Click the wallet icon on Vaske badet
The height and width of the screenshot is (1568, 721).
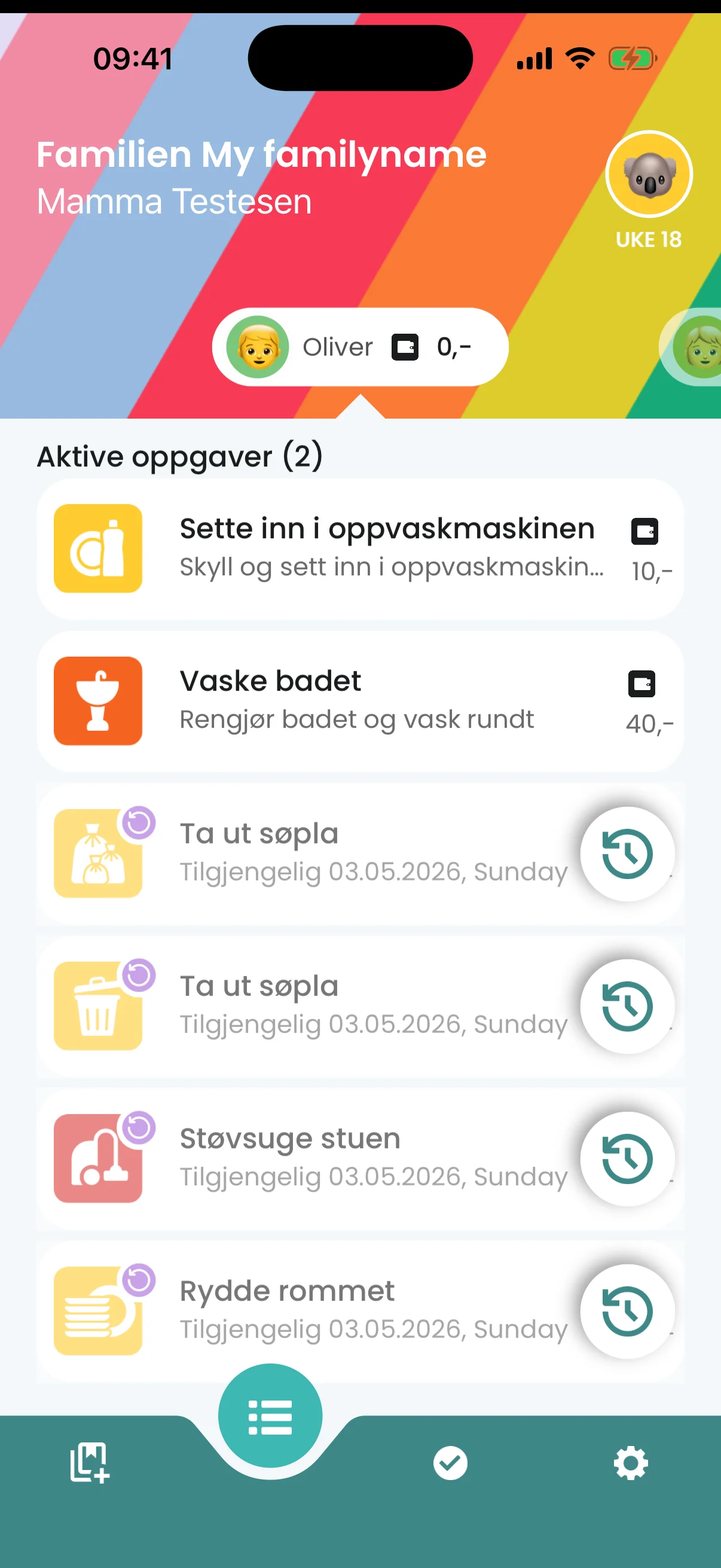[x=643, y=683]
